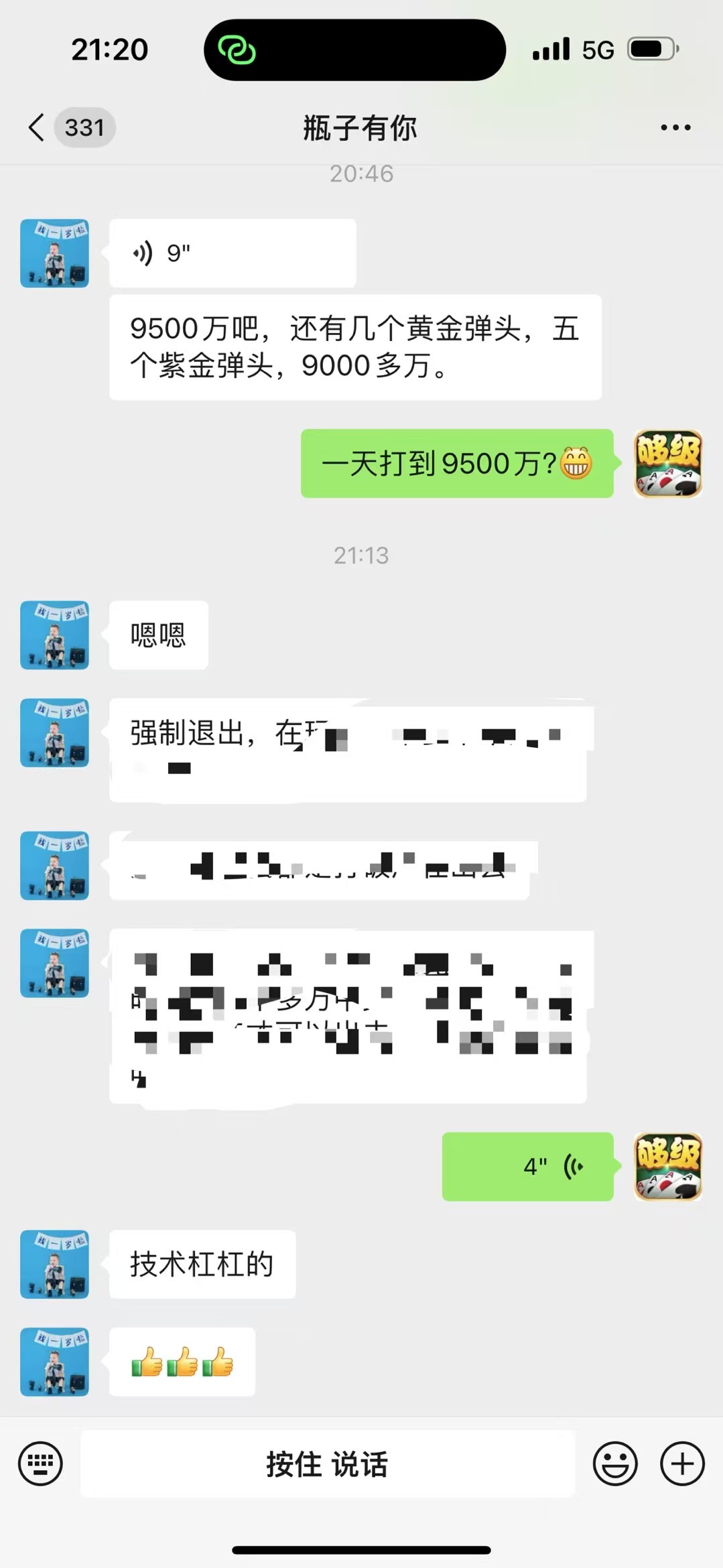Open the plus attachment menu

click(x=682, y=1463)
